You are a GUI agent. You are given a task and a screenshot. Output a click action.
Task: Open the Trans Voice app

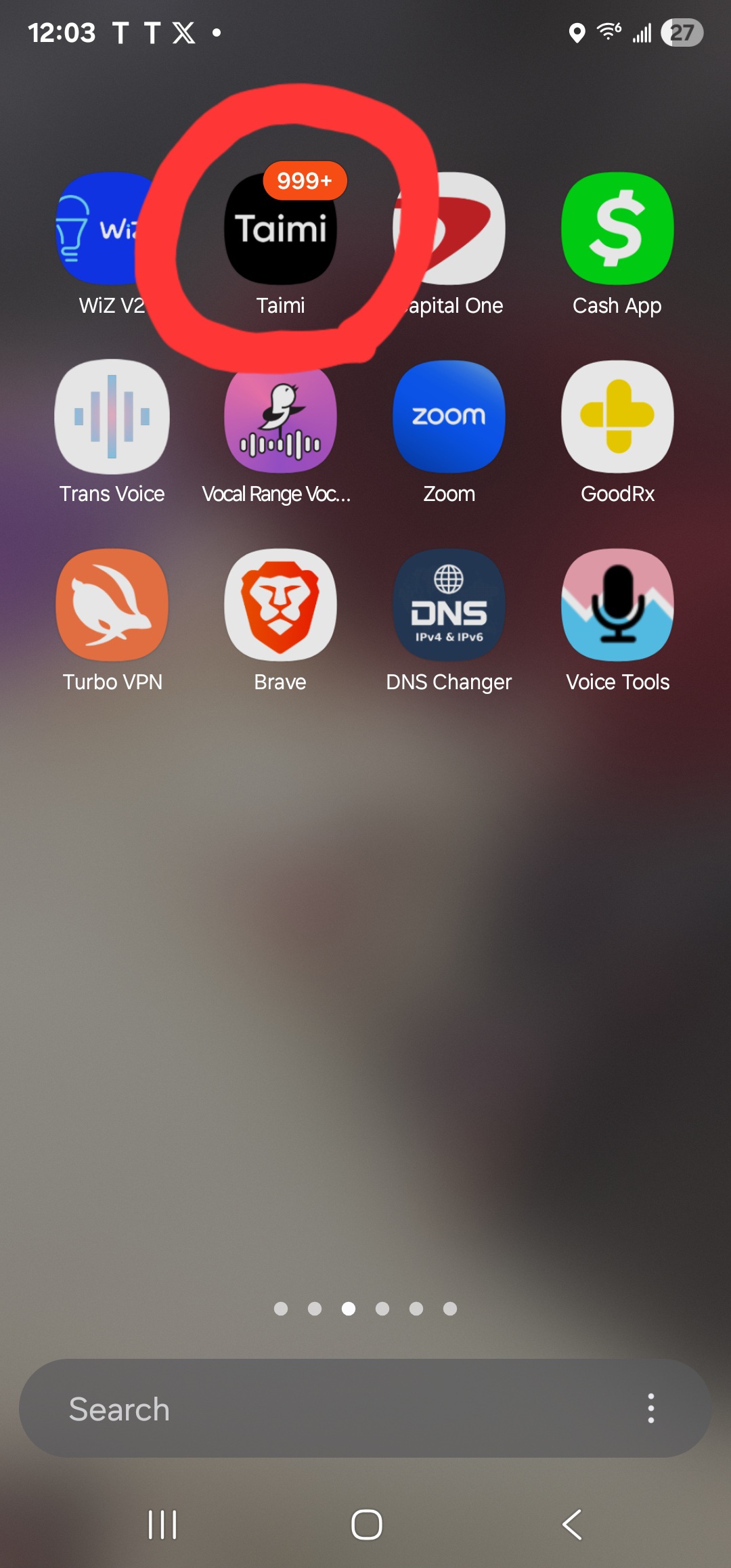(x=112, y=416)
